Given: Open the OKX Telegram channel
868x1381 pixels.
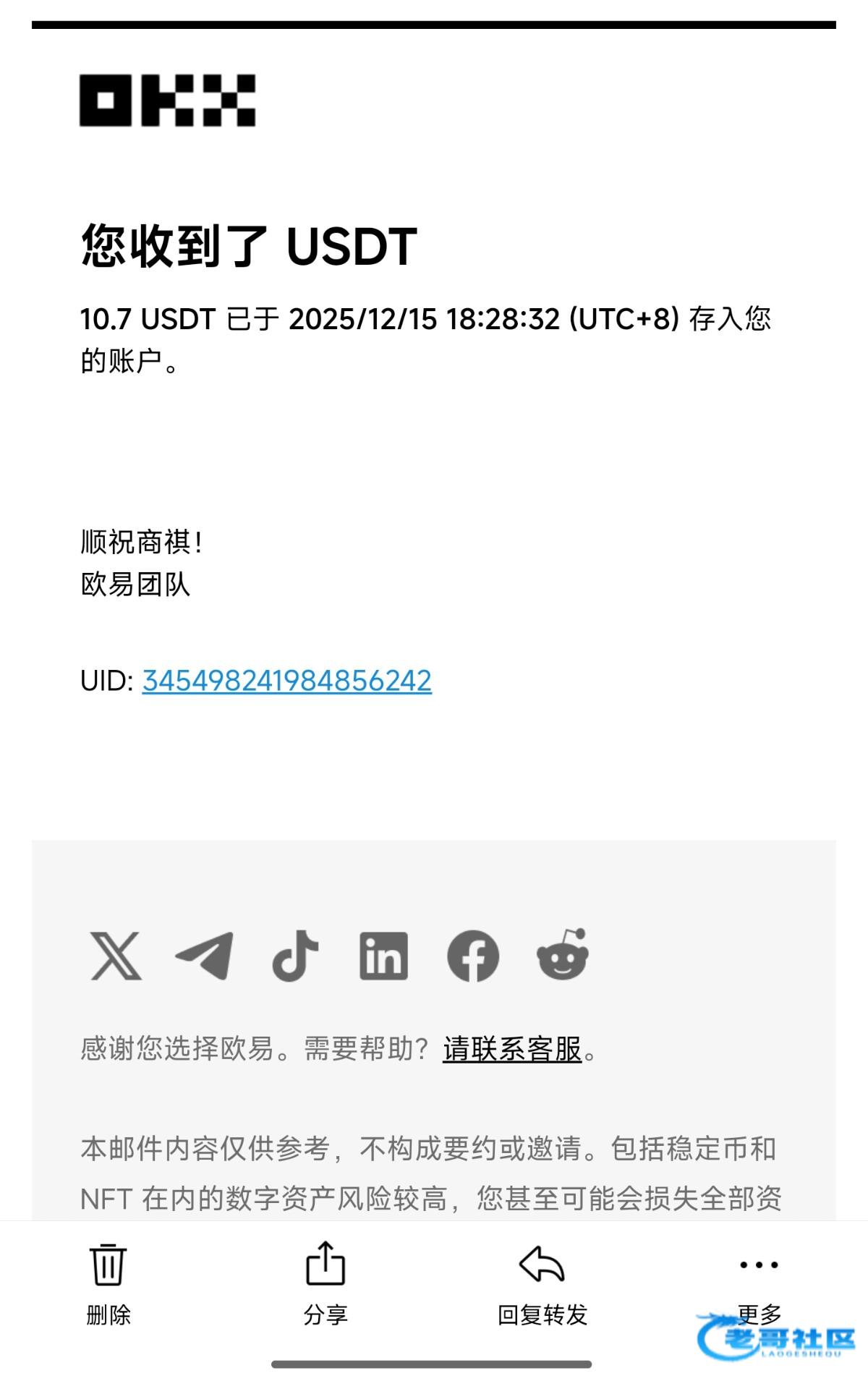Looking at the screenshot, I should 205,956.
